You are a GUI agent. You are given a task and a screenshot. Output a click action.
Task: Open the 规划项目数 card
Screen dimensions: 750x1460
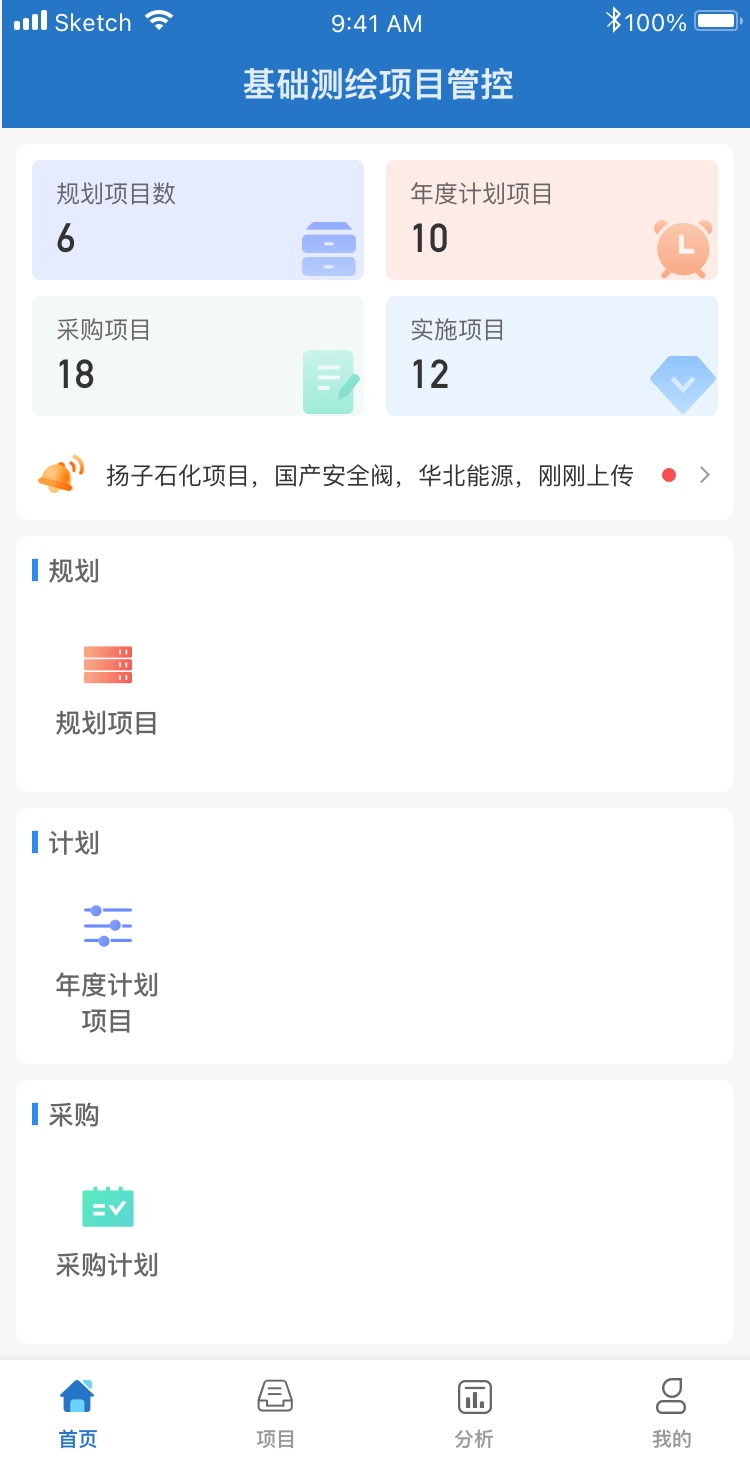(x=198, y=220)
